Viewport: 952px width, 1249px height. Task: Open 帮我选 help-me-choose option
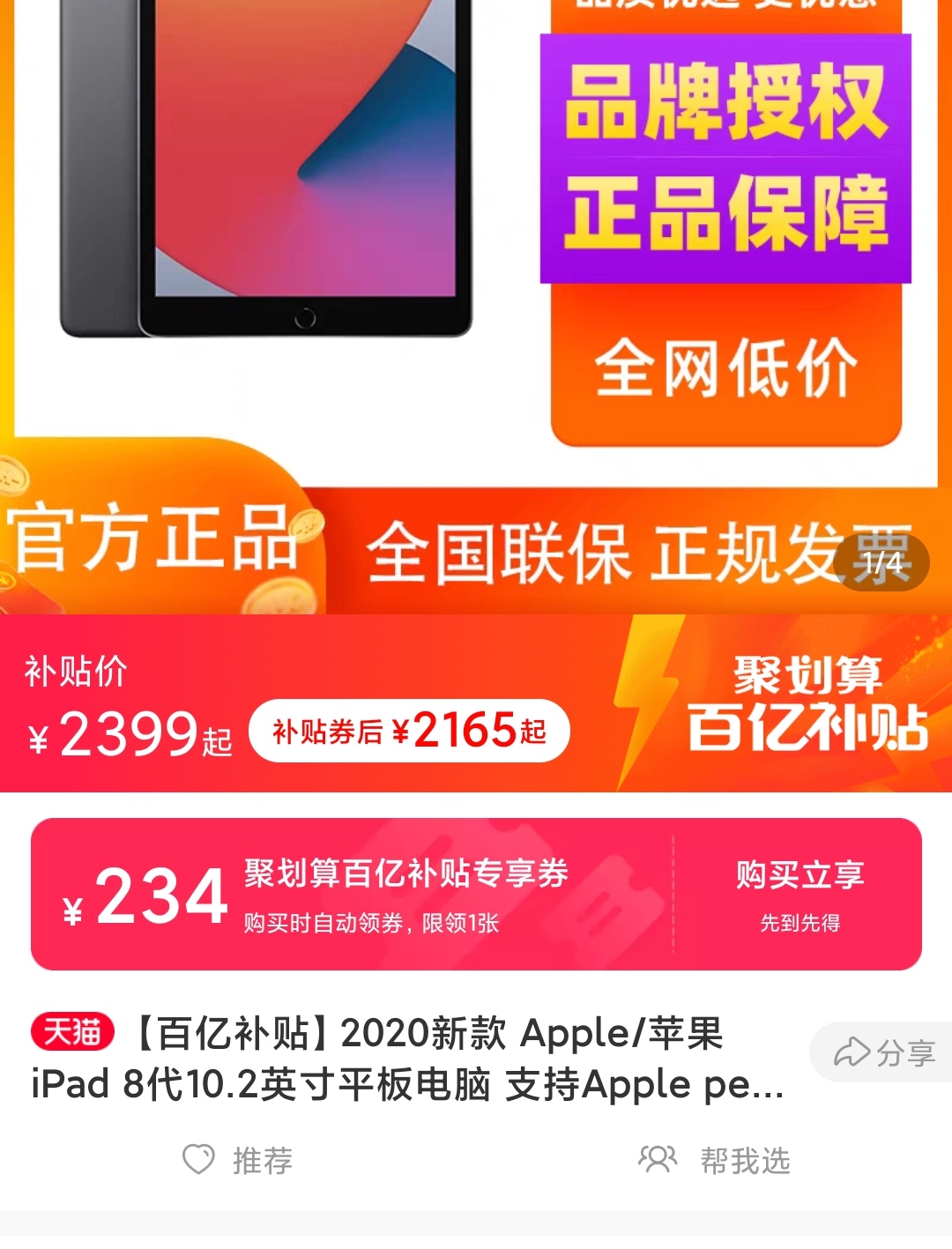715,1160
